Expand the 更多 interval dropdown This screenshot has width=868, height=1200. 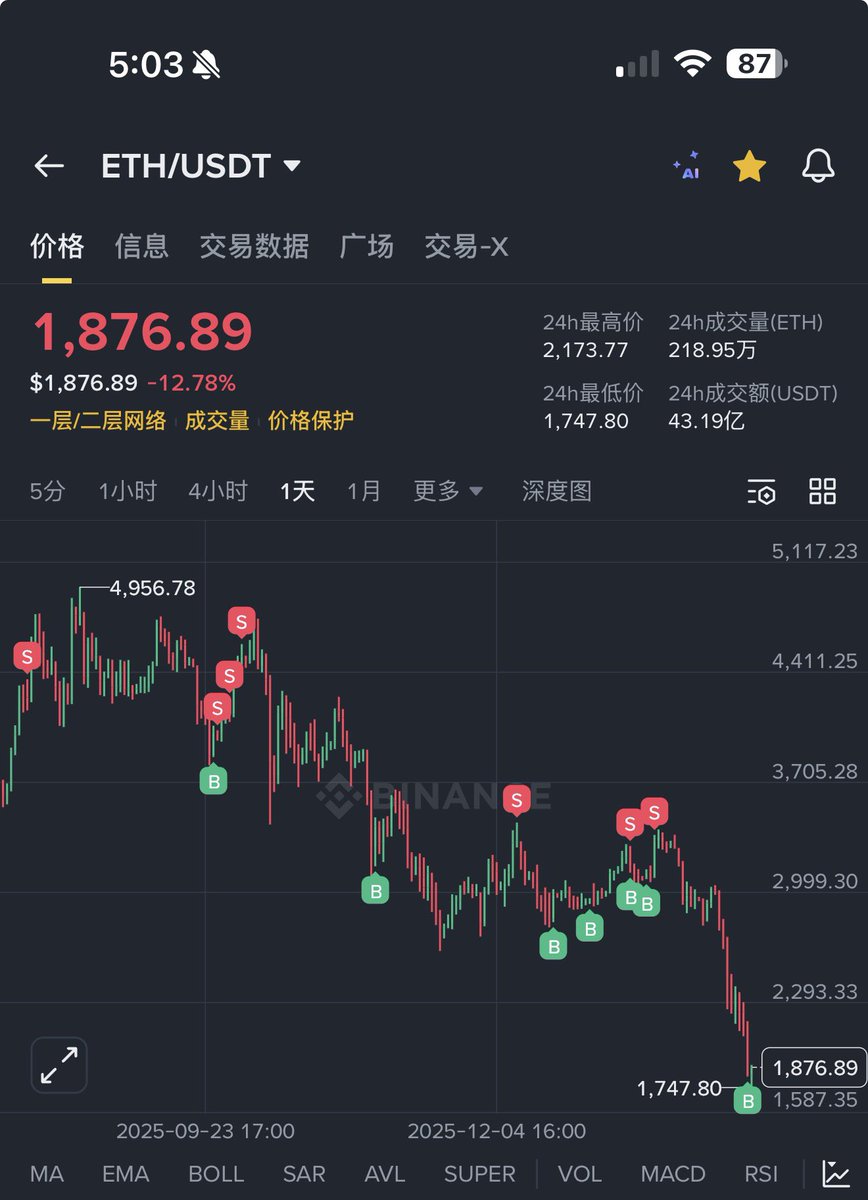point(448,491)
